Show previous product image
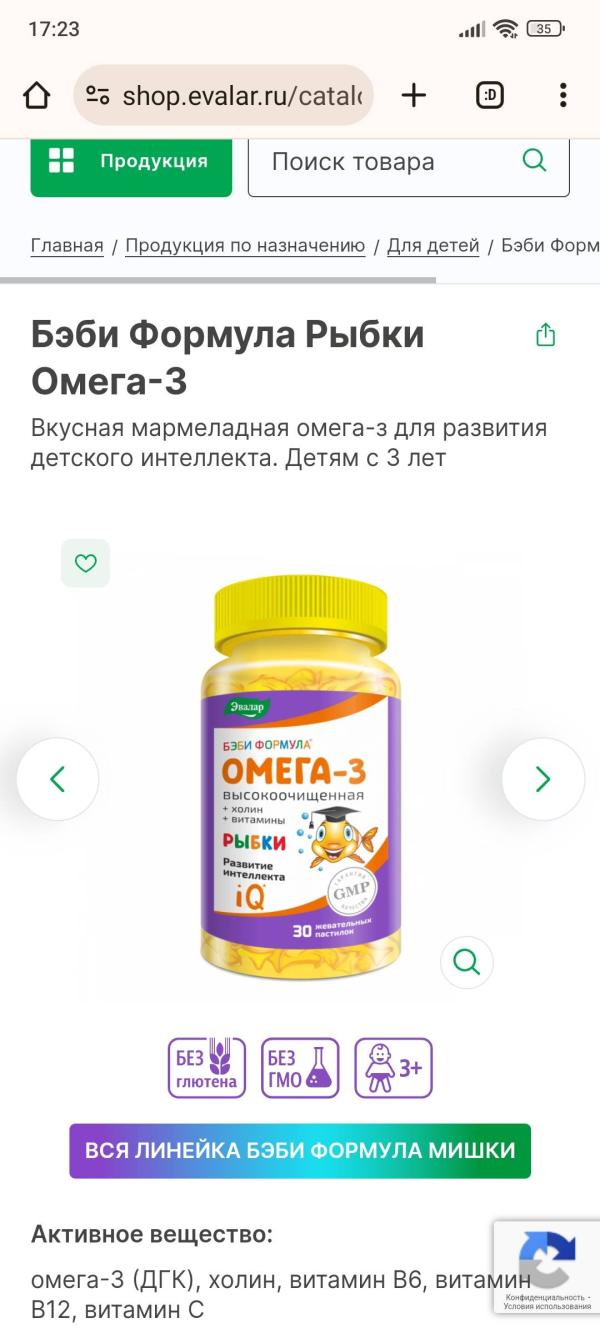600x1332 pixels. (58, 779)
